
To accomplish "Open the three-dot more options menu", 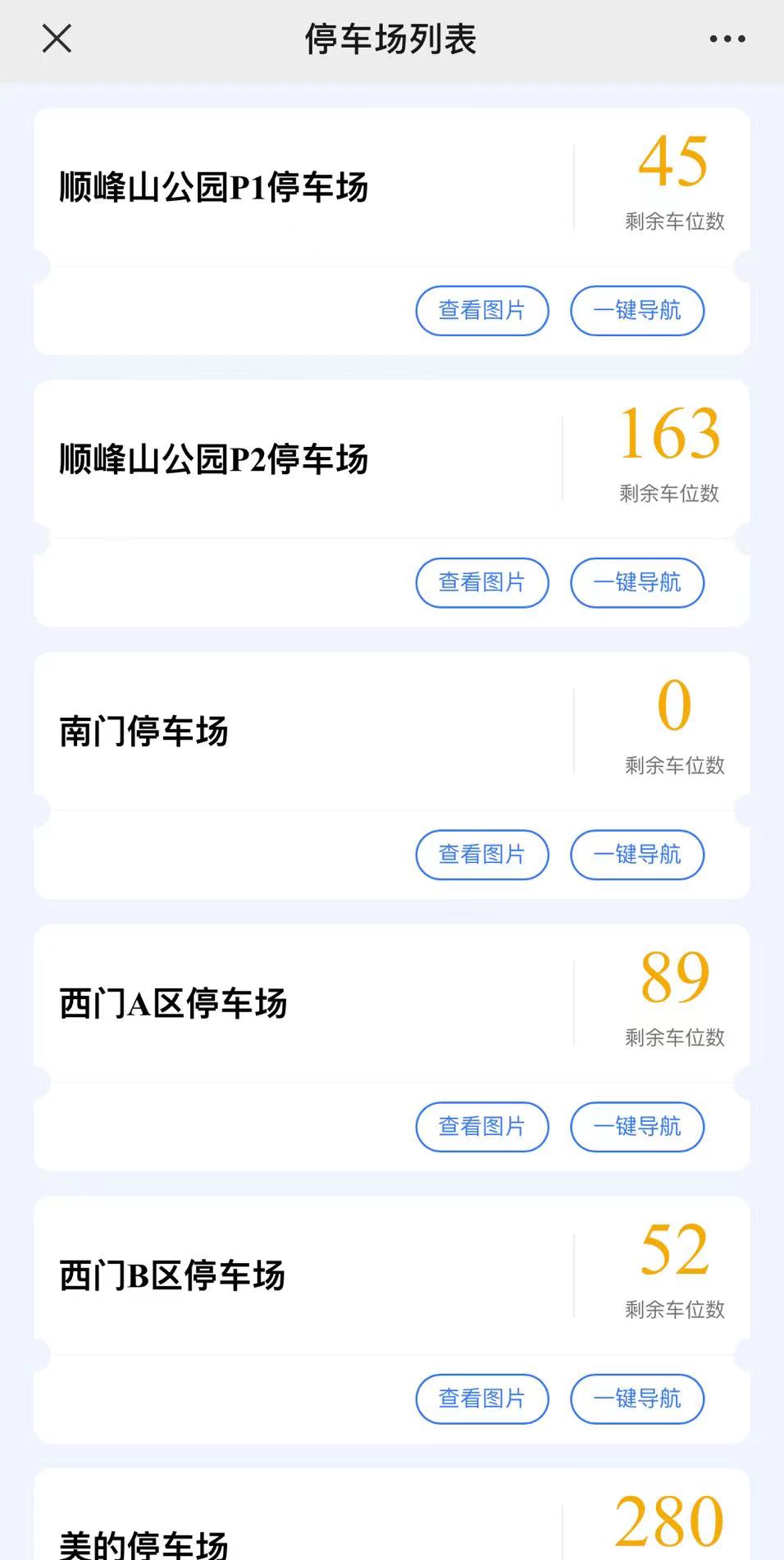I will 727,39.
